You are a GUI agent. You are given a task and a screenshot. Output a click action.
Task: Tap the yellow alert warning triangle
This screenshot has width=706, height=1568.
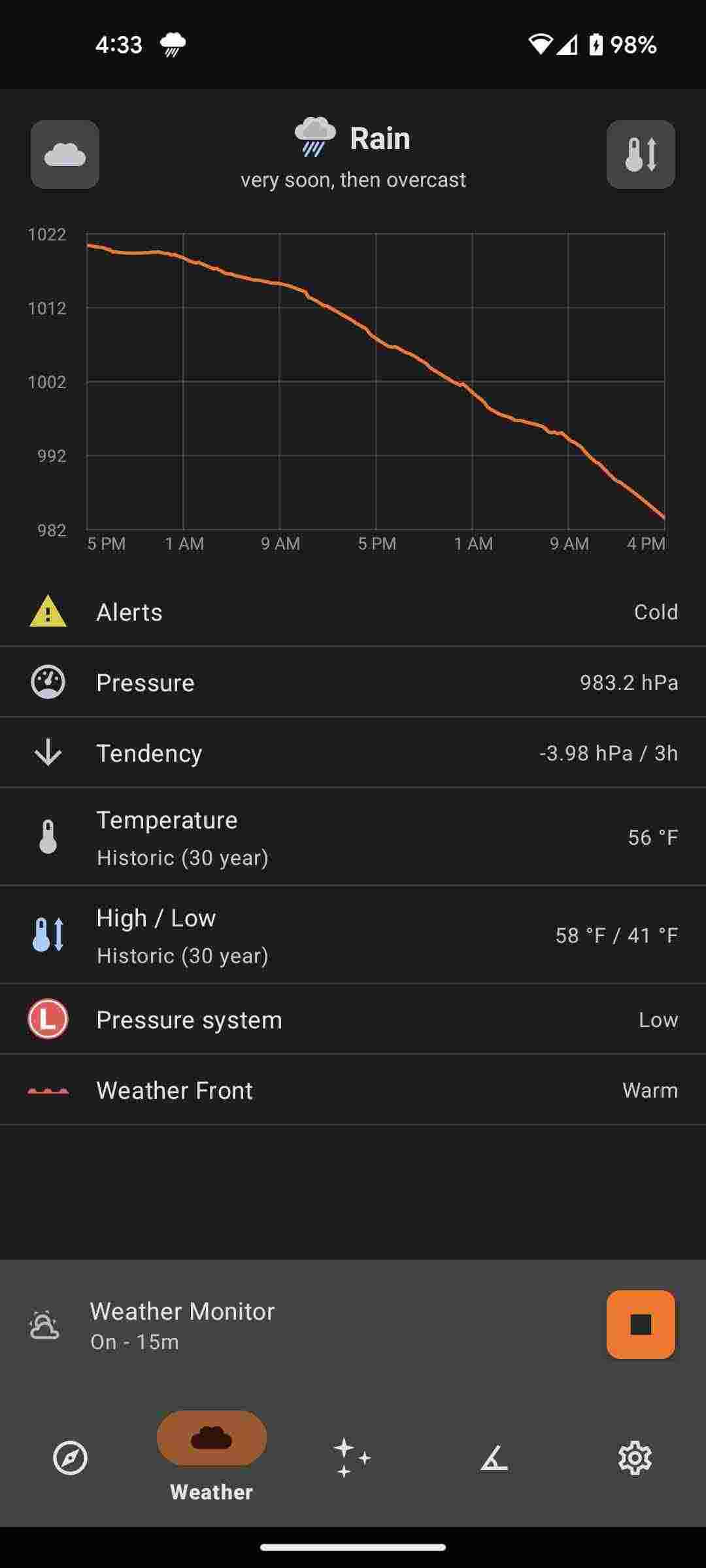pyautogui.click(x=48, y=612)
